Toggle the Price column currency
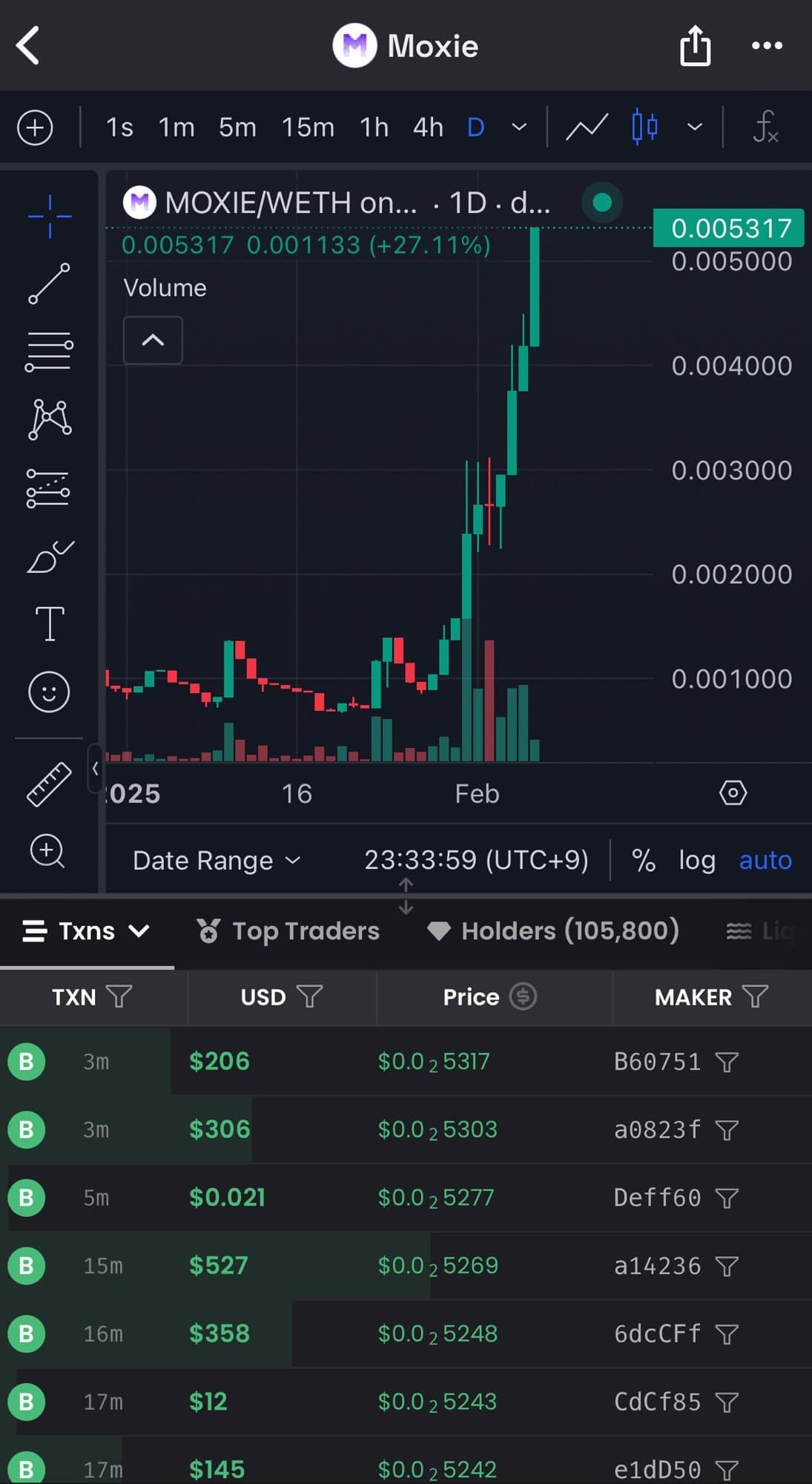Image resolution: width=812 pixels, height=1484 pixels. click(523, 997)
